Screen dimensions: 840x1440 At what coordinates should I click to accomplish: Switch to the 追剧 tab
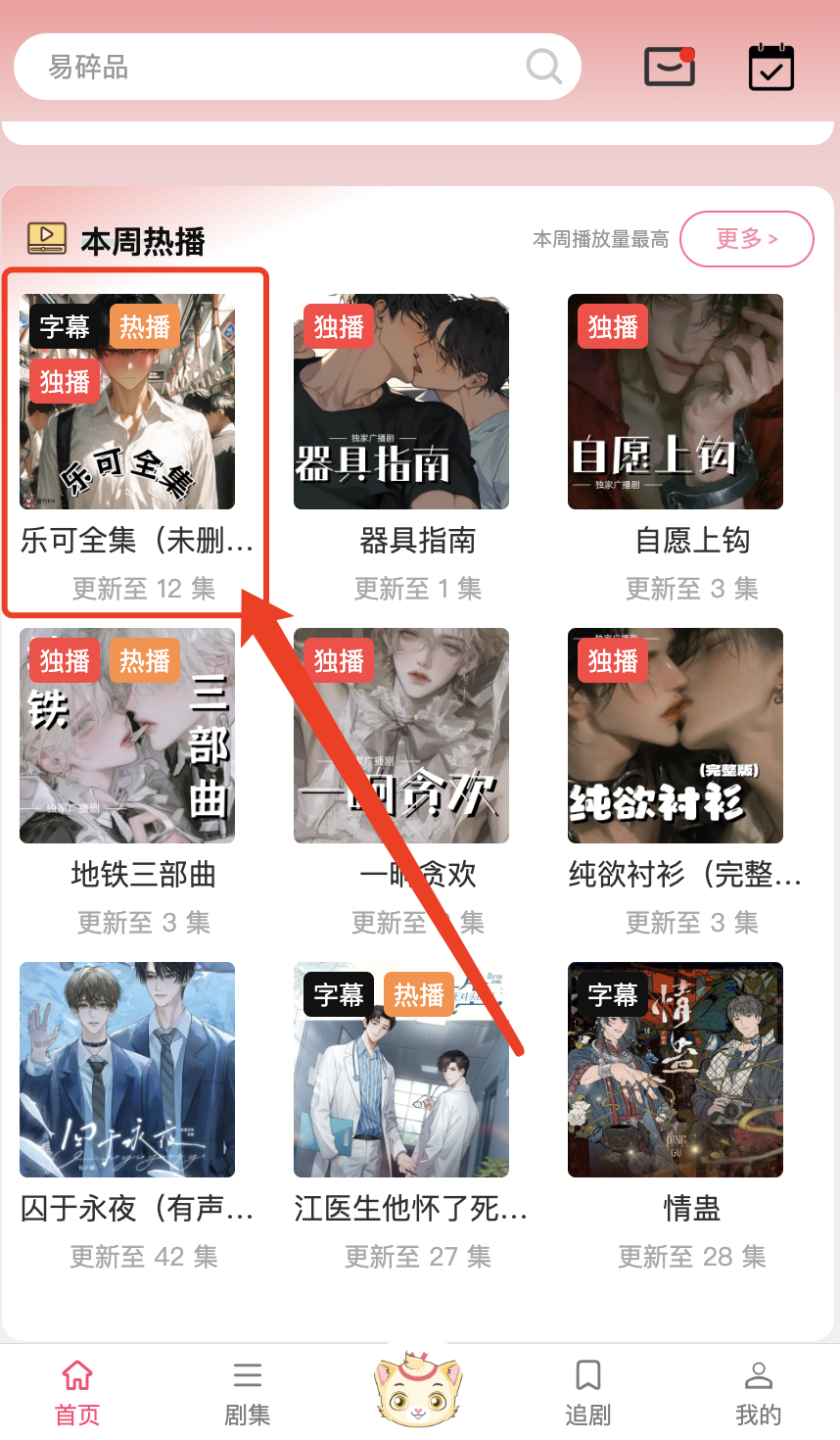pos(588,1391)
